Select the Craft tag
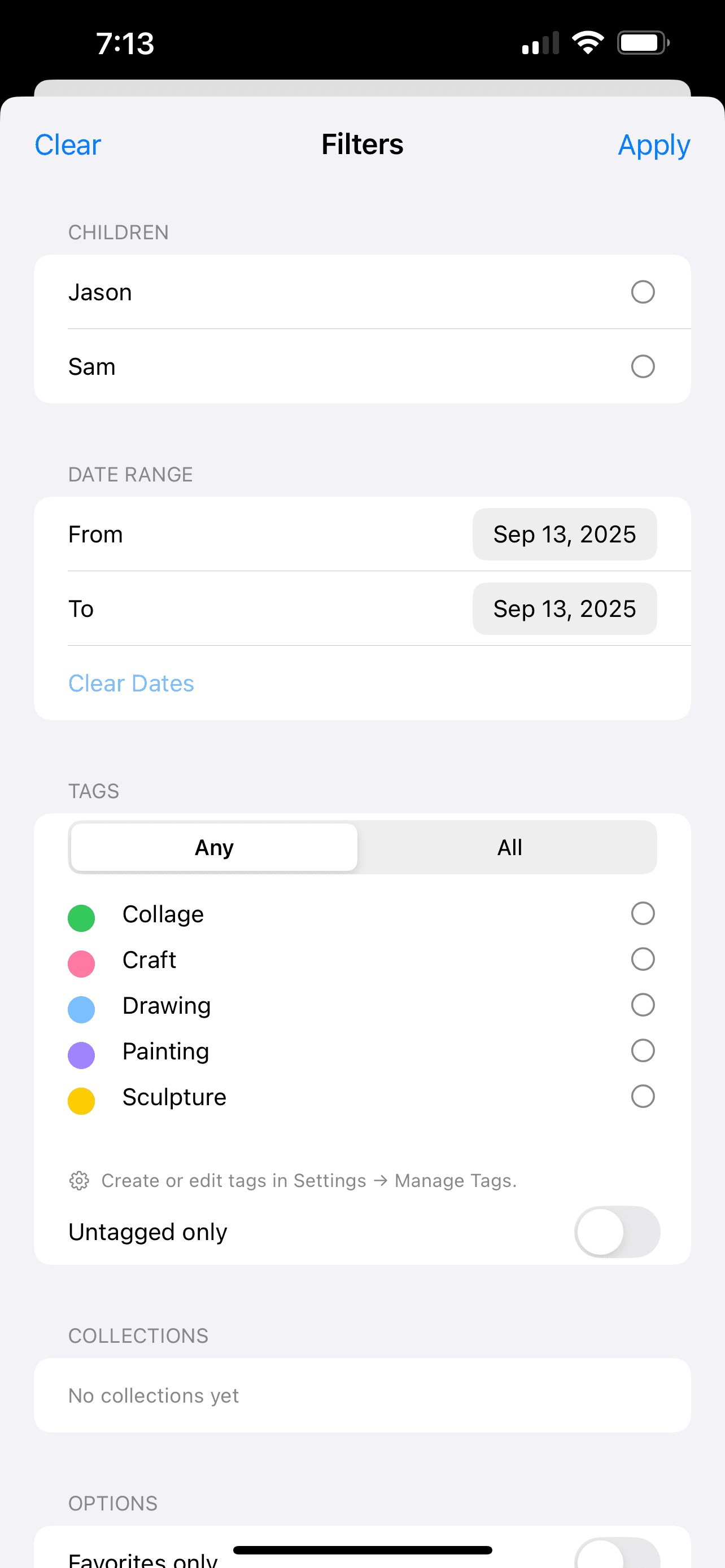The width and height of the screenshot is (725, 1568). 642,959
